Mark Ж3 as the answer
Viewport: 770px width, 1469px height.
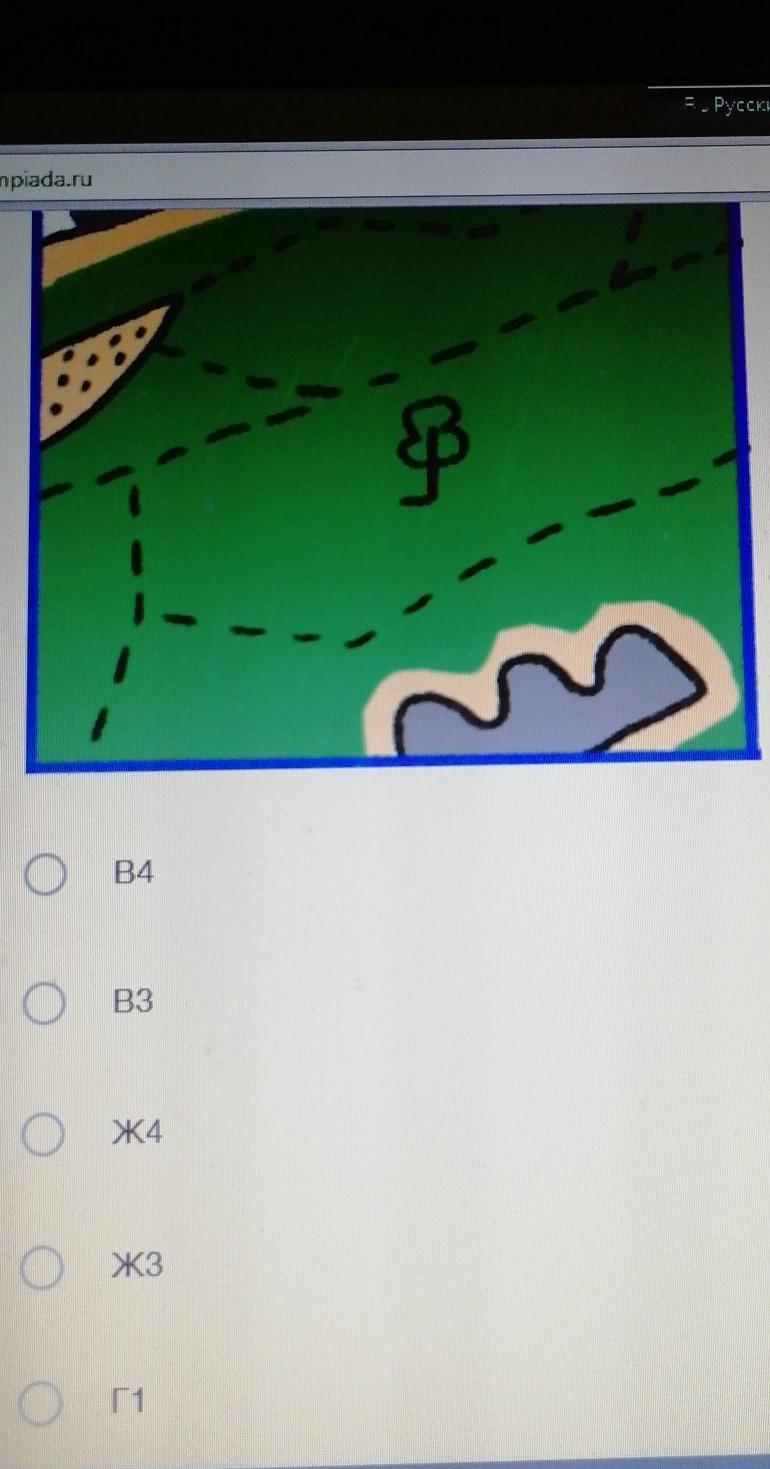click(x=42, y=1268)
